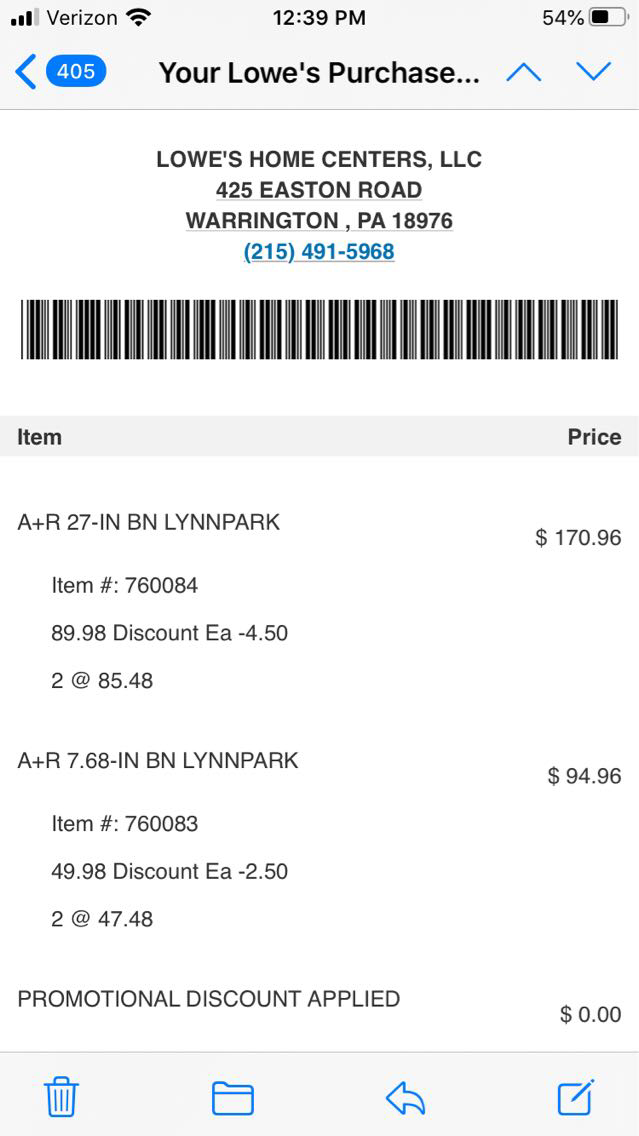Image resolution: width=639 pixels, height=1136 pixels.
Task: Tap the reply arrow
Action: point(405,1098)
